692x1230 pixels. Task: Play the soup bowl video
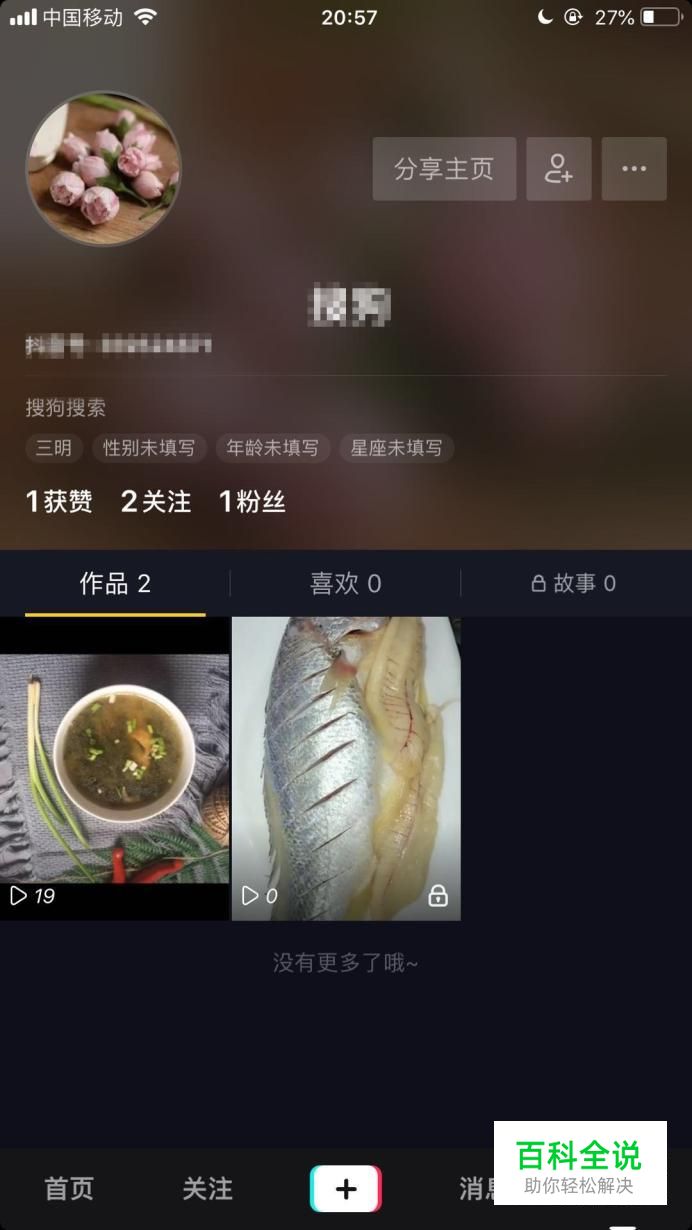tap(114, 768)
